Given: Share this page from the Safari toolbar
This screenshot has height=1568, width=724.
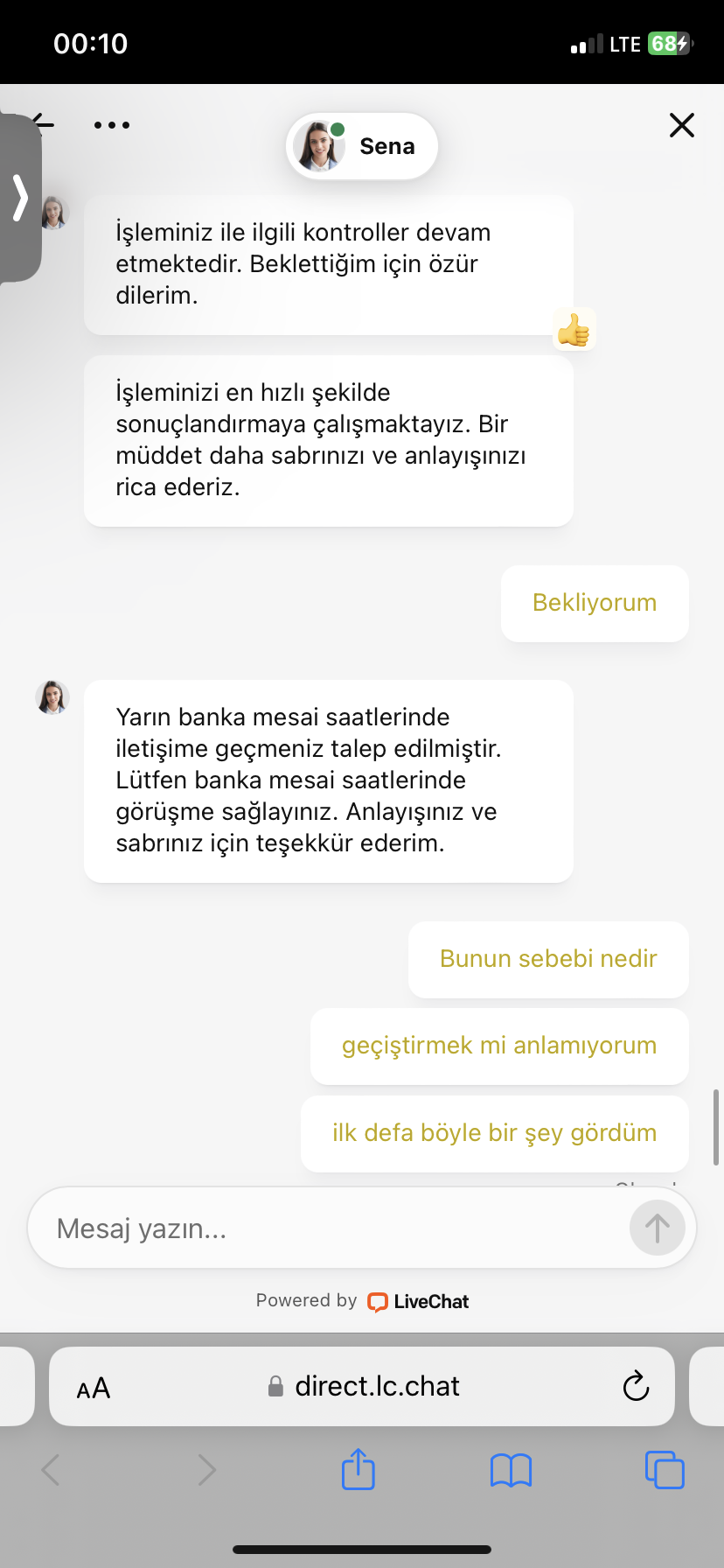Looking at the screenshot, I should [359, 1469].
